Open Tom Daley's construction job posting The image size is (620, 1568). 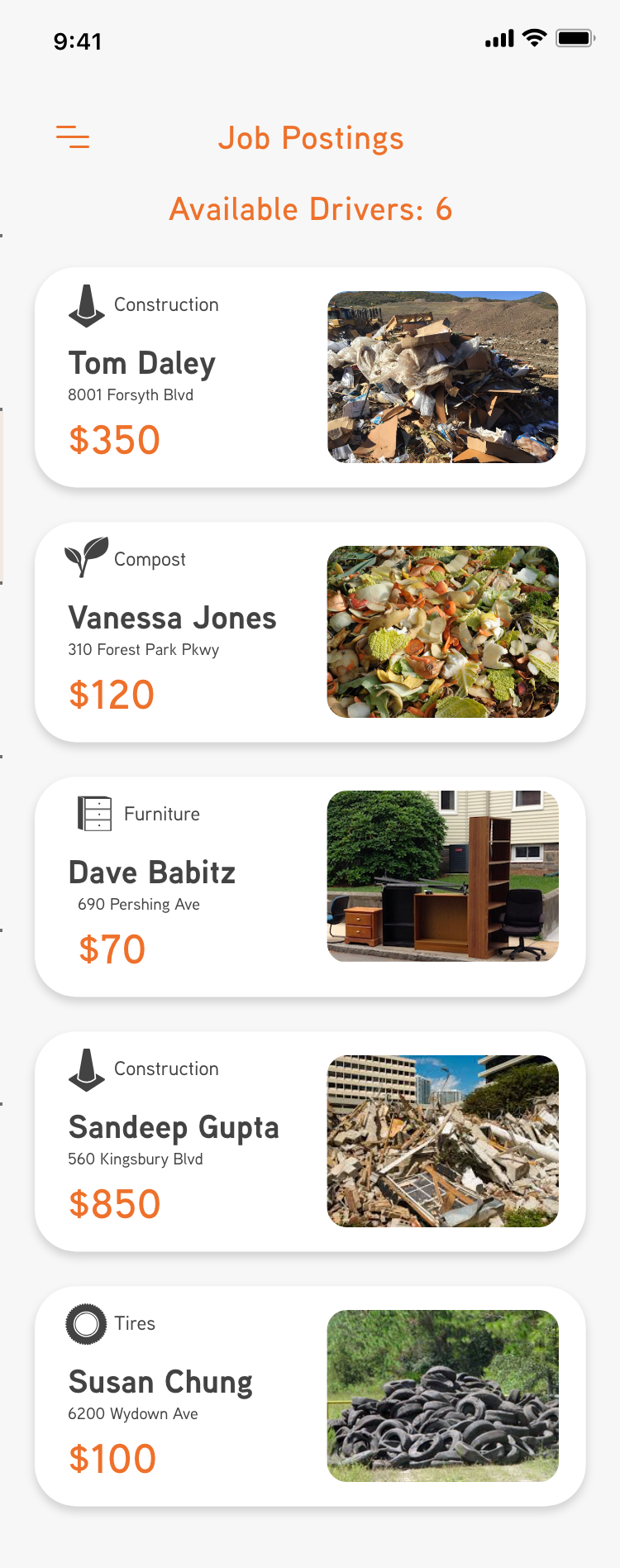pyautogui.click(x=310, y=377)
